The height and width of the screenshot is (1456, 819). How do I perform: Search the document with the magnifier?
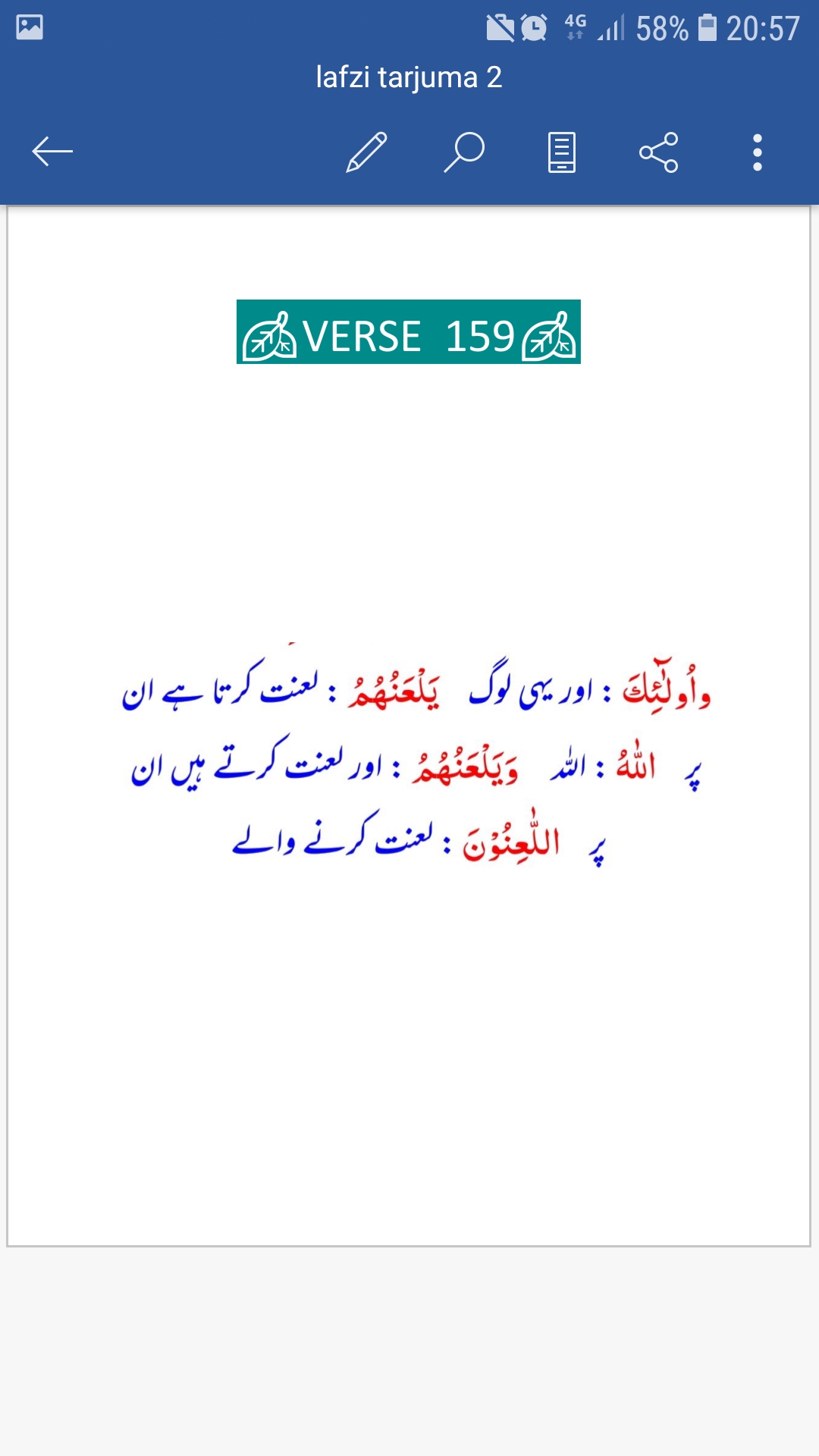[x=464, y=152]
